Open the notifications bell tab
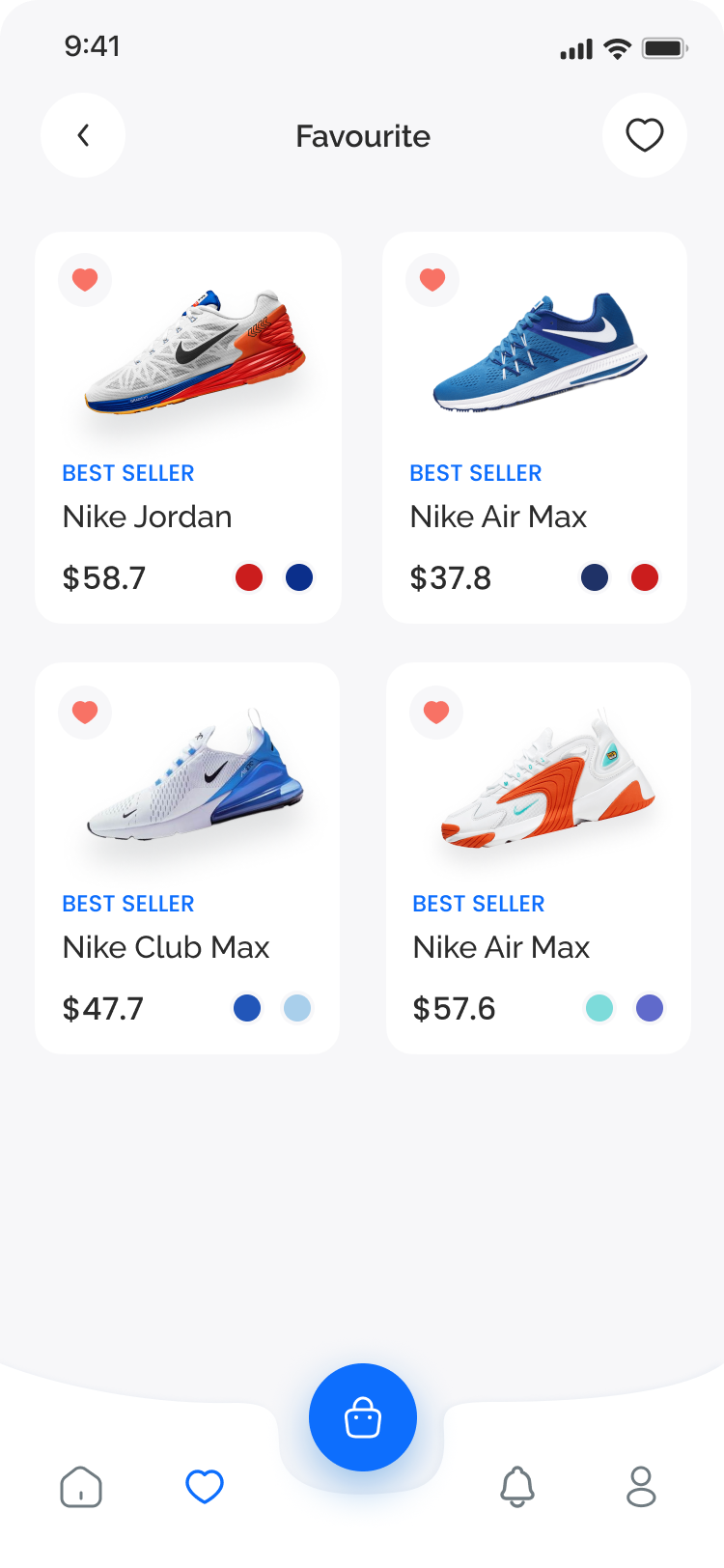This screenshot has height=1568, width=724. tap(517, 1487)
